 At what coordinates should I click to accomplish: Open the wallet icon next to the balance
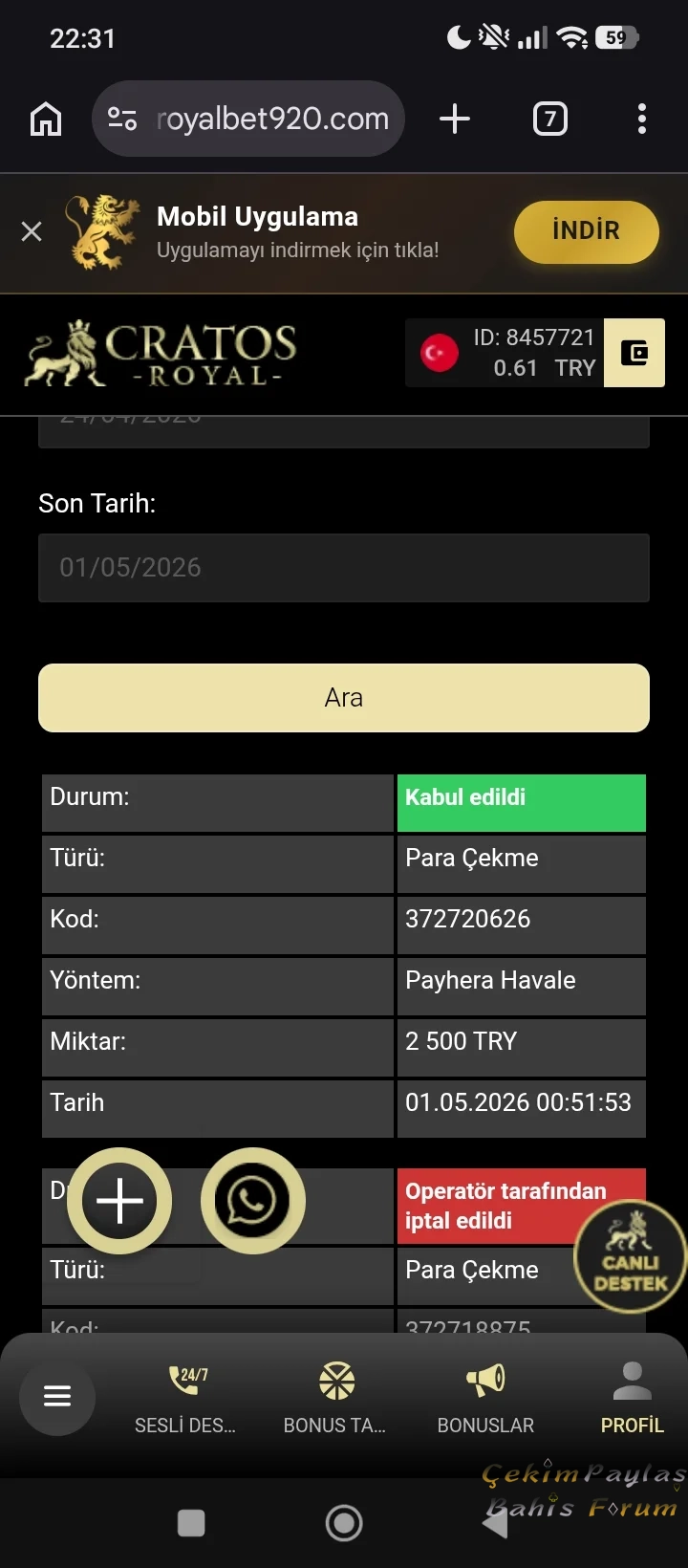pos(634,353)
